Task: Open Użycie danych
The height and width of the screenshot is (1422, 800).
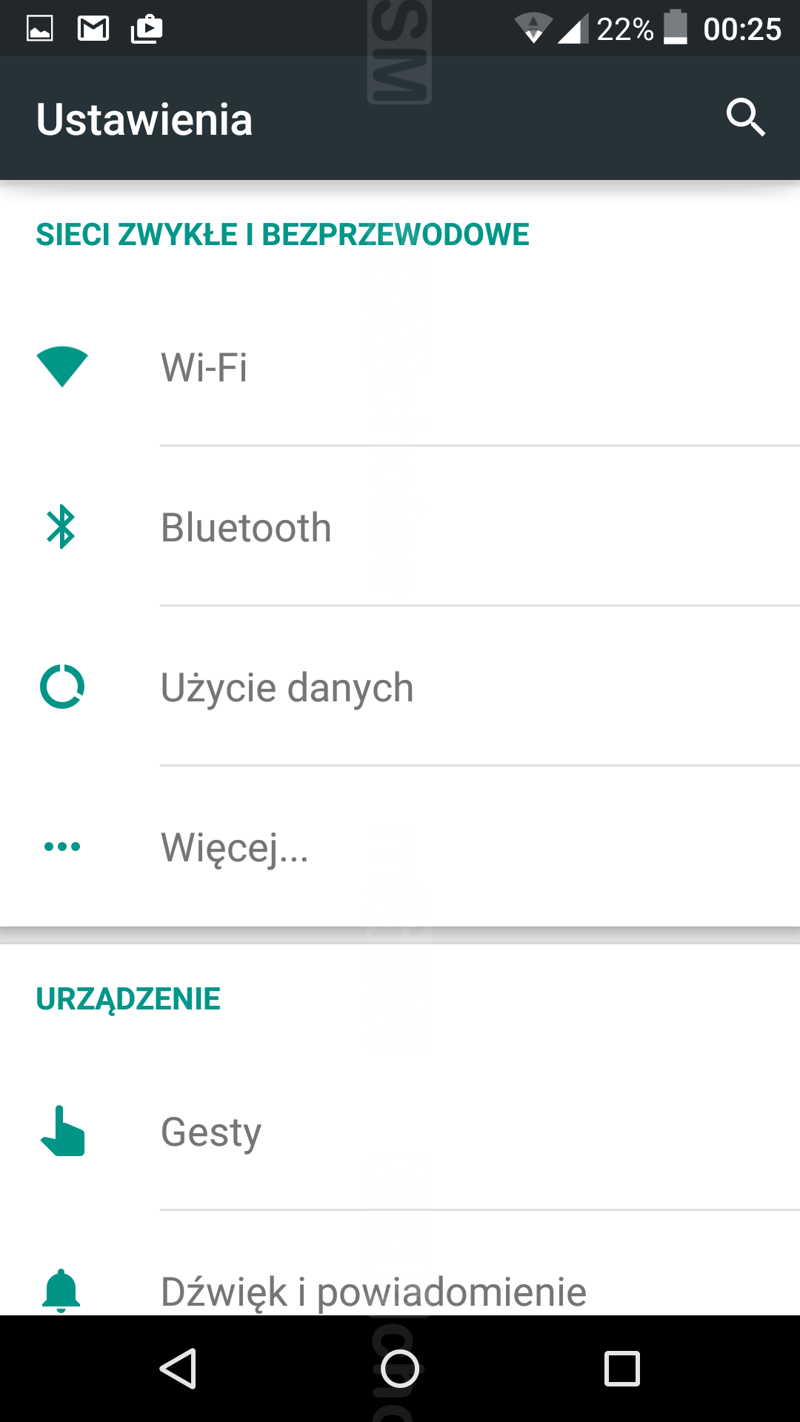Action: point(400,687)
